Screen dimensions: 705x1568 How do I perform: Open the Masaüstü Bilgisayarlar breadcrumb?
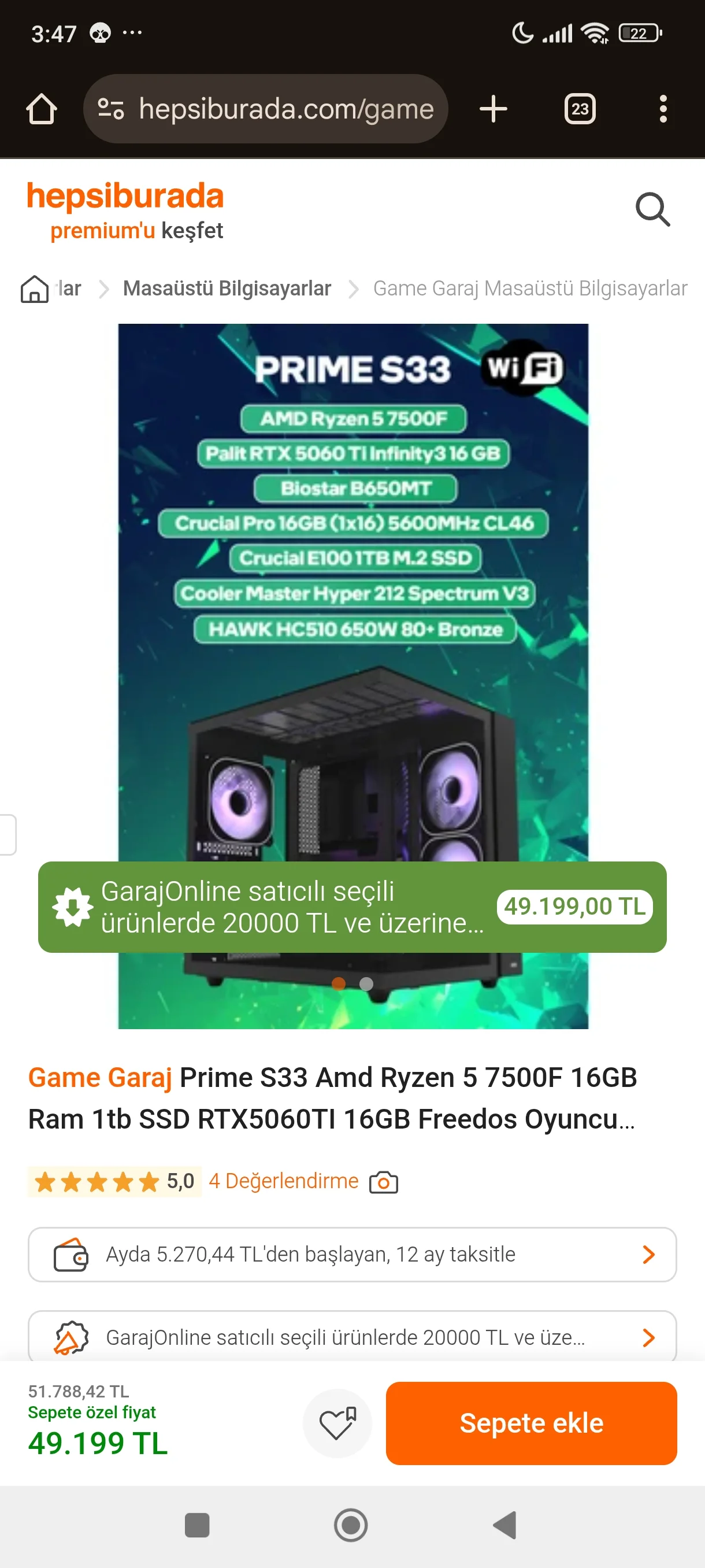coord(227,289)
